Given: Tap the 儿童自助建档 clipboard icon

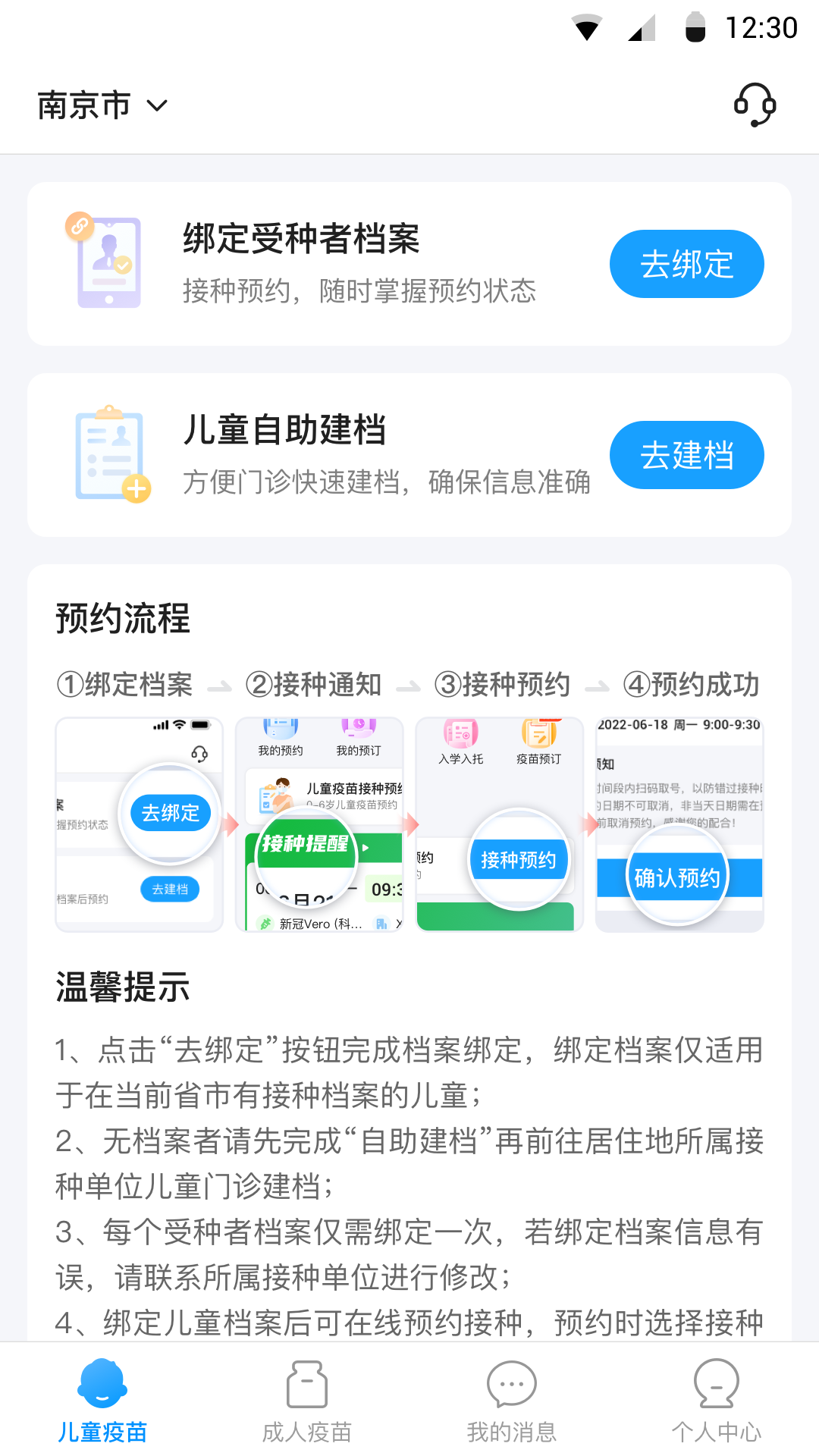Looking at the screenshot, I should tap(111, 454).
